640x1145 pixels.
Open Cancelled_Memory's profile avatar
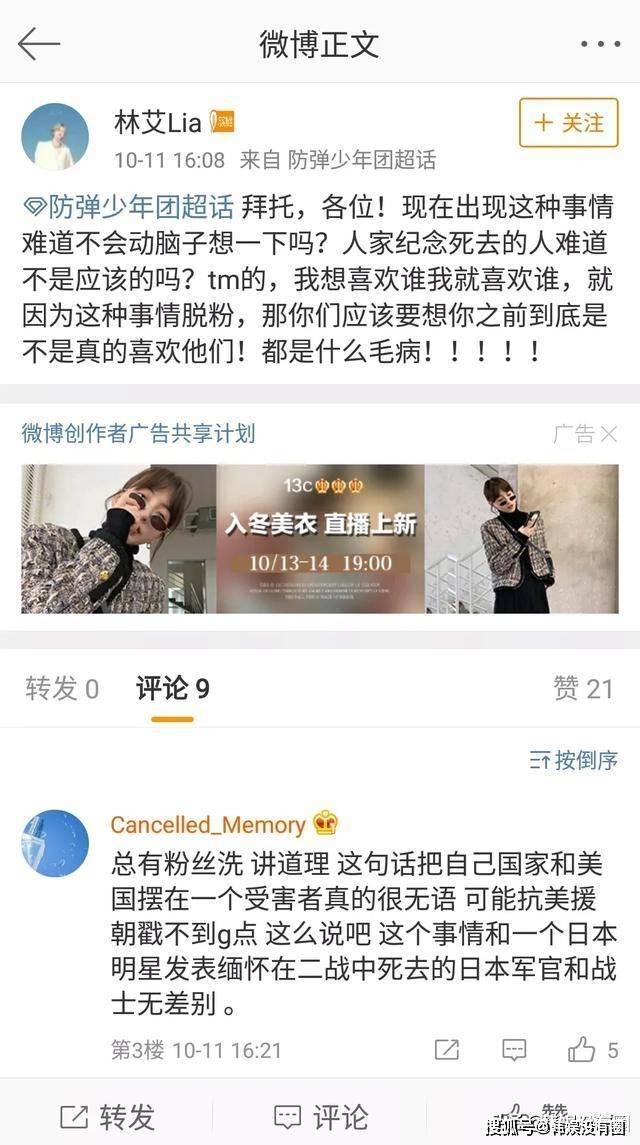point(55,844)
